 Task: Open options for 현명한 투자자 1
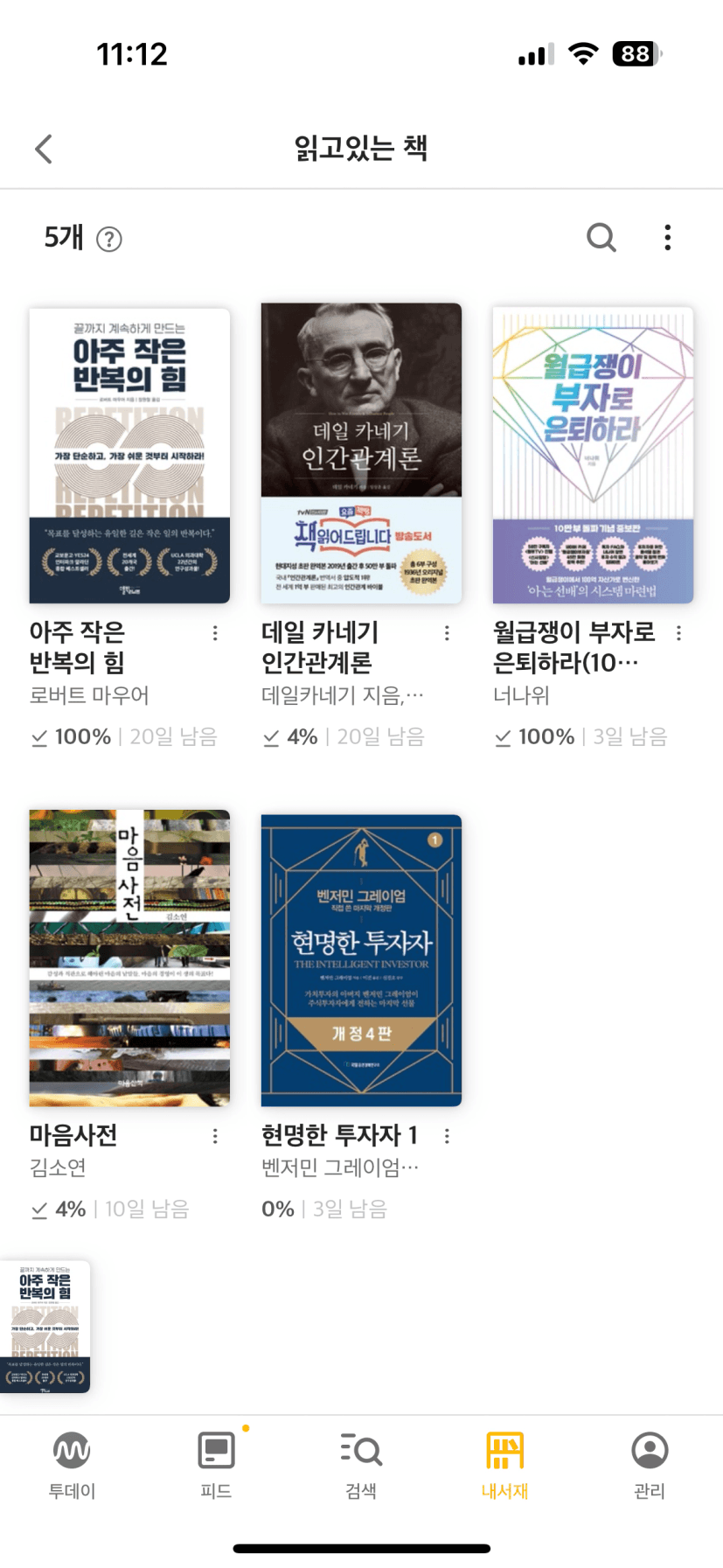coord(447,1136)
